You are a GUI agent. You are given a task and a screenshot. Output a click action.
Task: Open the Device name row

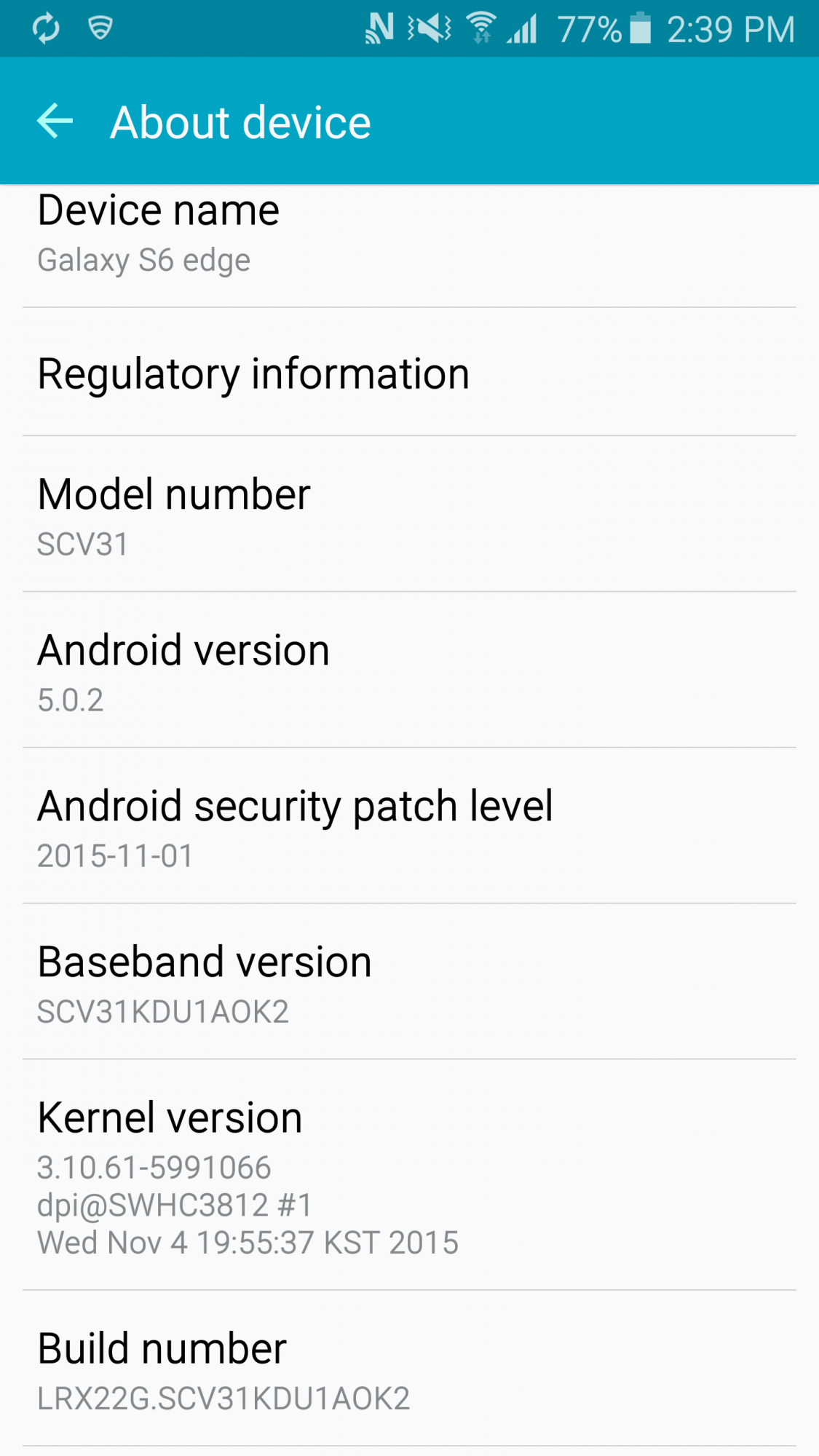409,246
